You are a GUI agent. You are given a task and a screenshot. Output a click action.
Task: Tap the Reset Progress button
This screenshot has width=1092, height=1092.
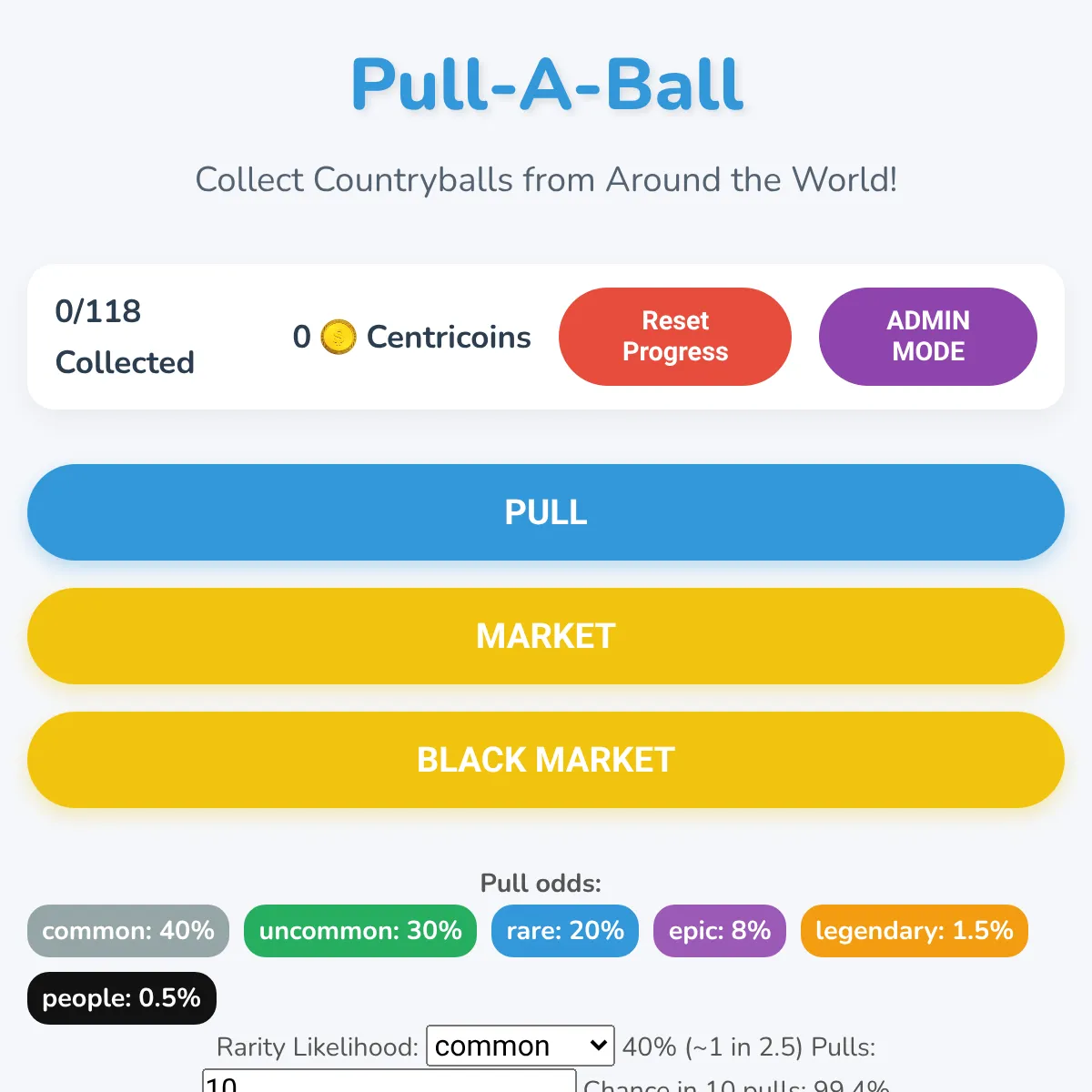tap(674, 336)
